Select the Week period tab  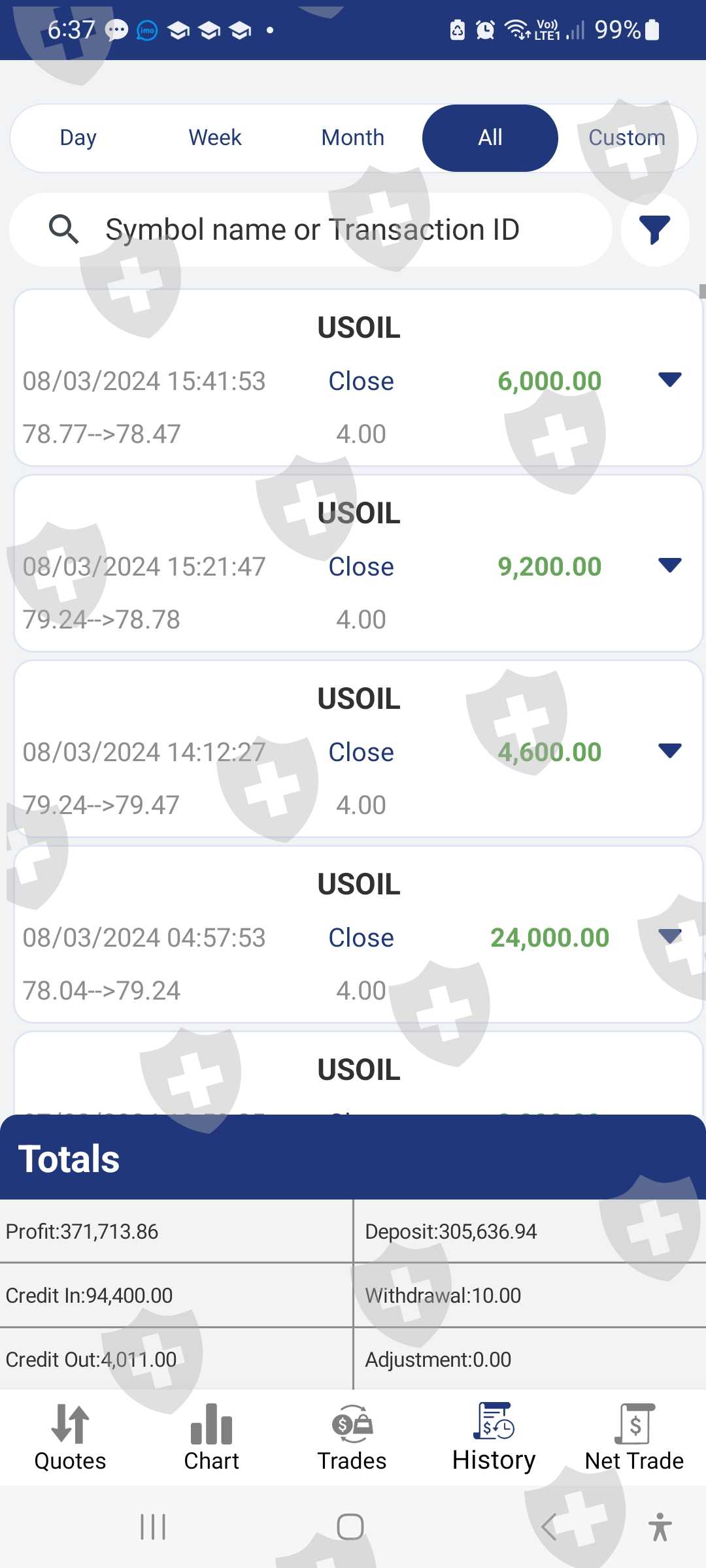coord(215,138)
